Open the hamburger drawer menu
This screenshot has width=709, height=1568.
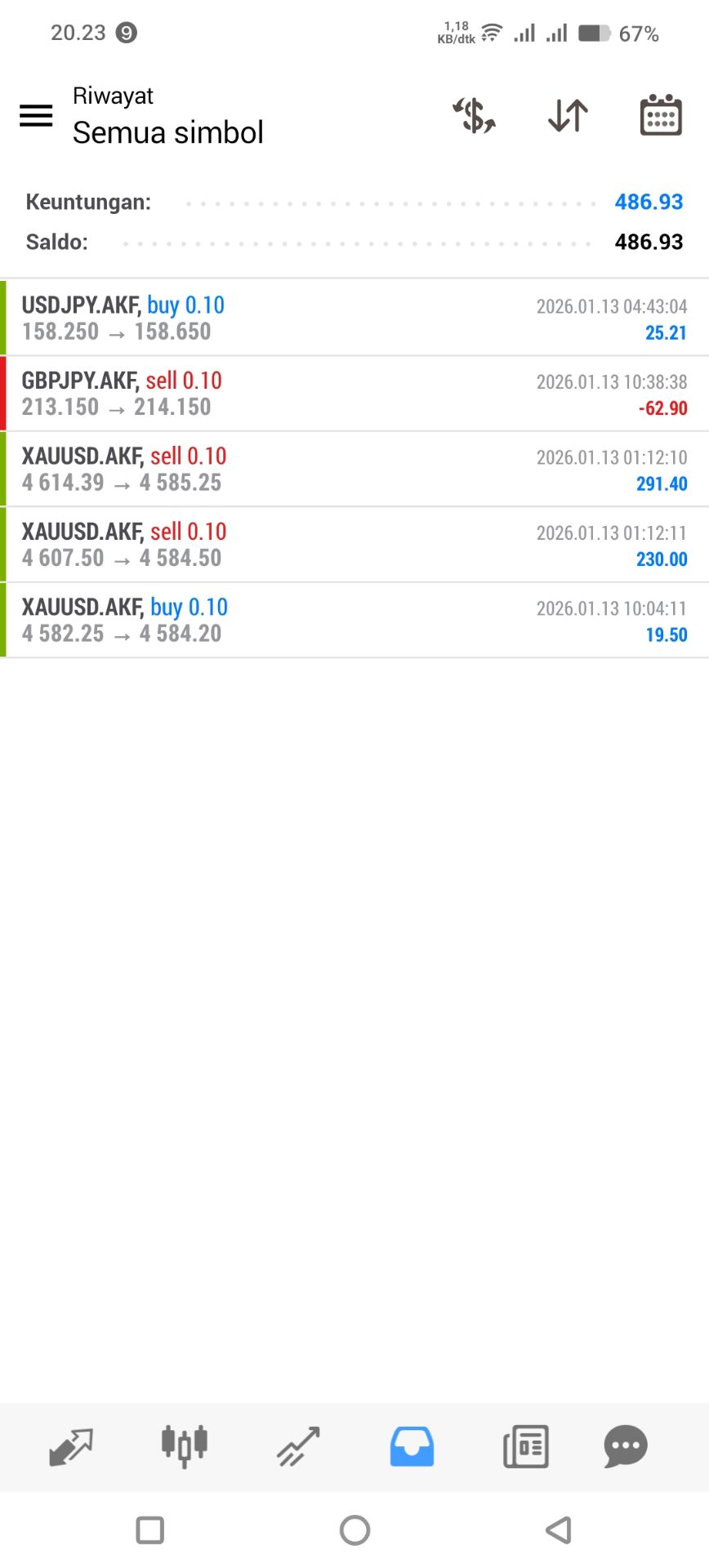[36, 115]
